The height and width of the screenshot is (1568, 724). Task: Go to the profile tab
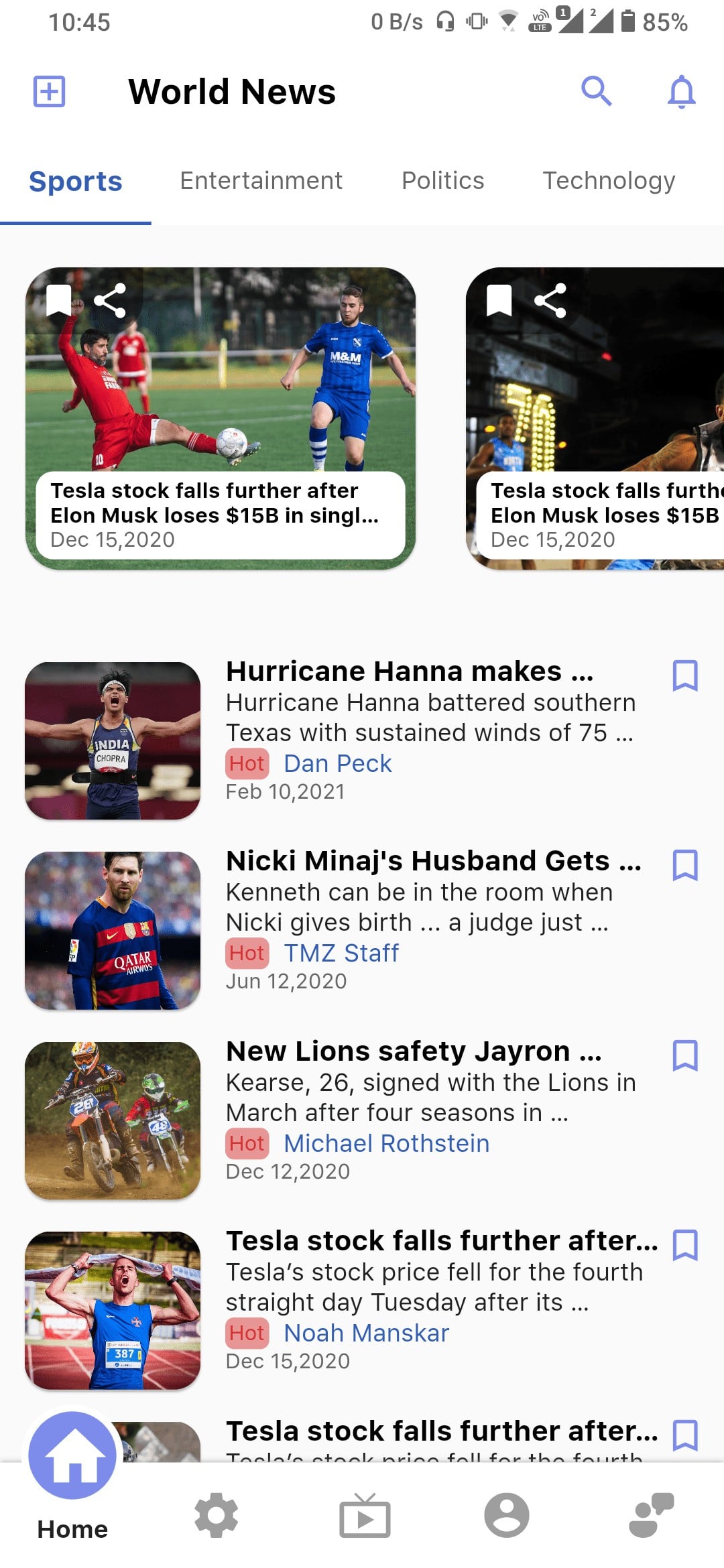pyautogui.click(x=507, y=1516)
